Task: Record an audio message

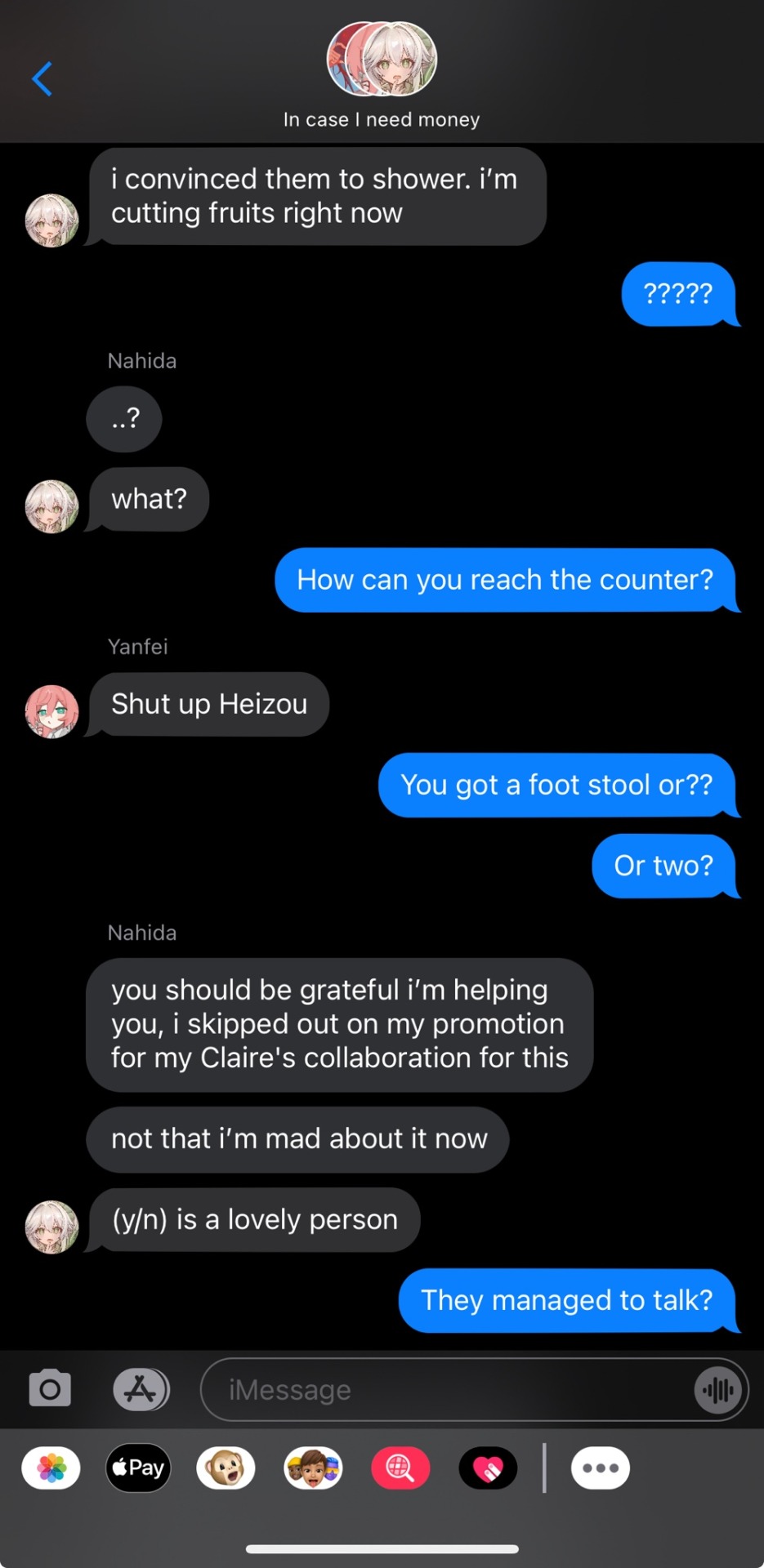Action: (x=717, y=1389)
